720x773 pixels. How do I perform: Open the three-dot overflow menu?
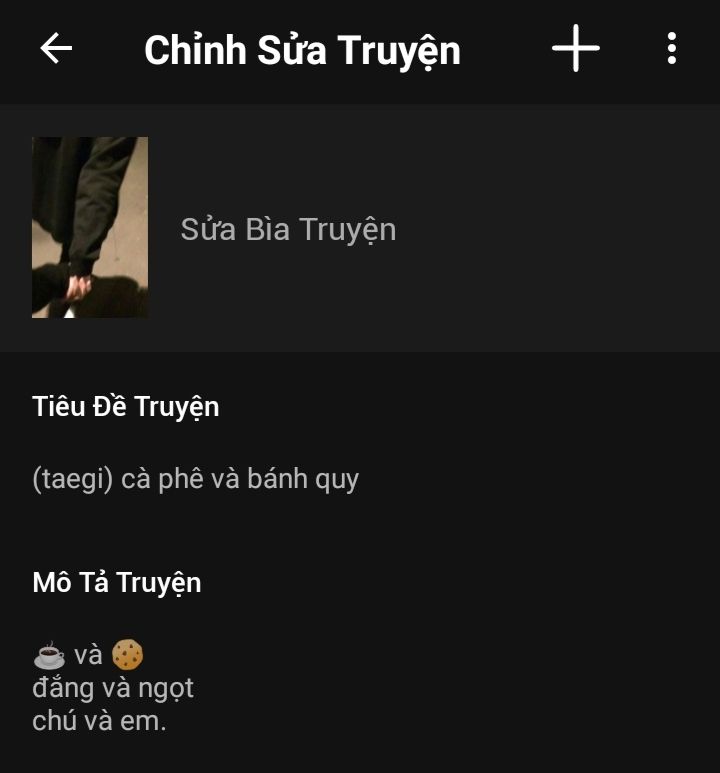pyautogui.click(x=671, y=48)
